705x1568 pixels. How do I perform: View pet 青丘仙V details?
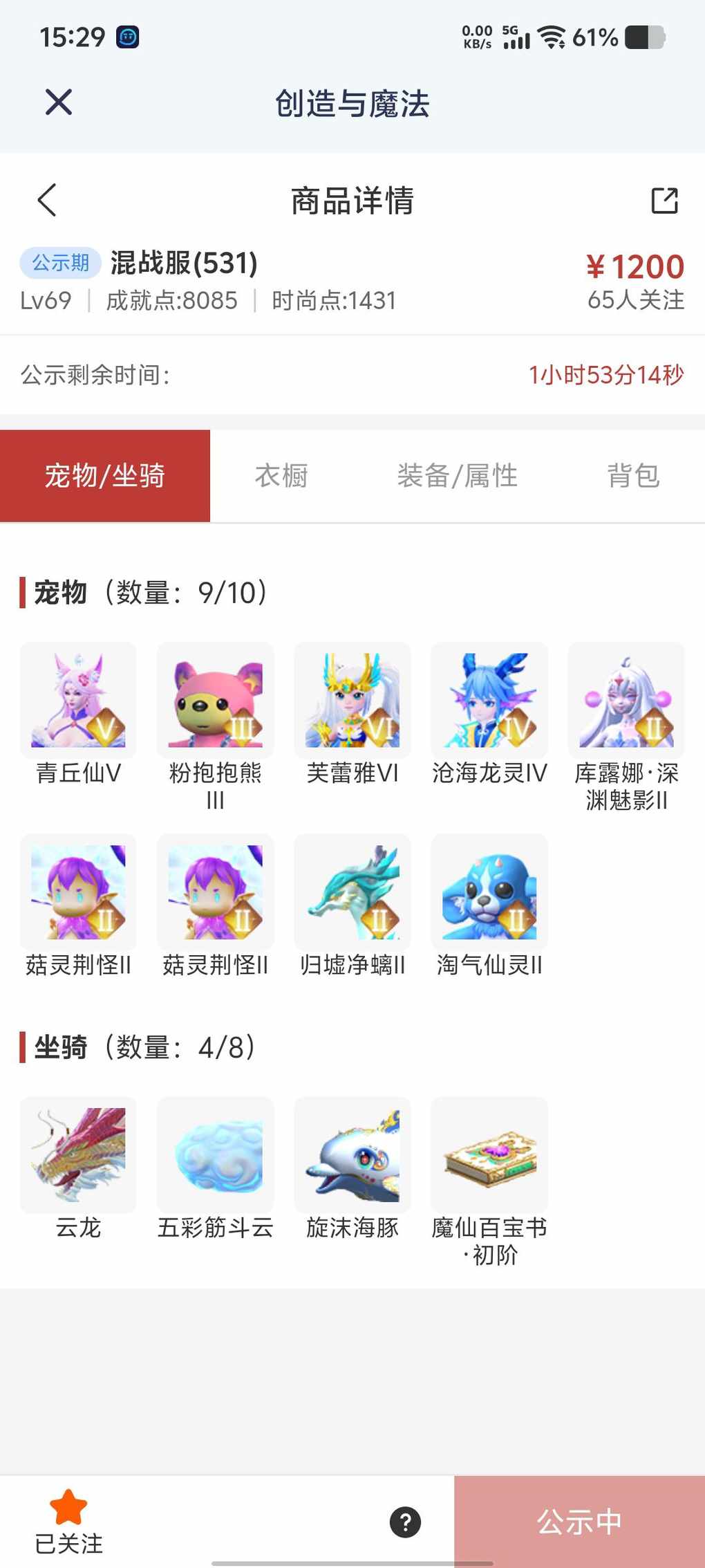pyautogui.click(x=78, y=700)
